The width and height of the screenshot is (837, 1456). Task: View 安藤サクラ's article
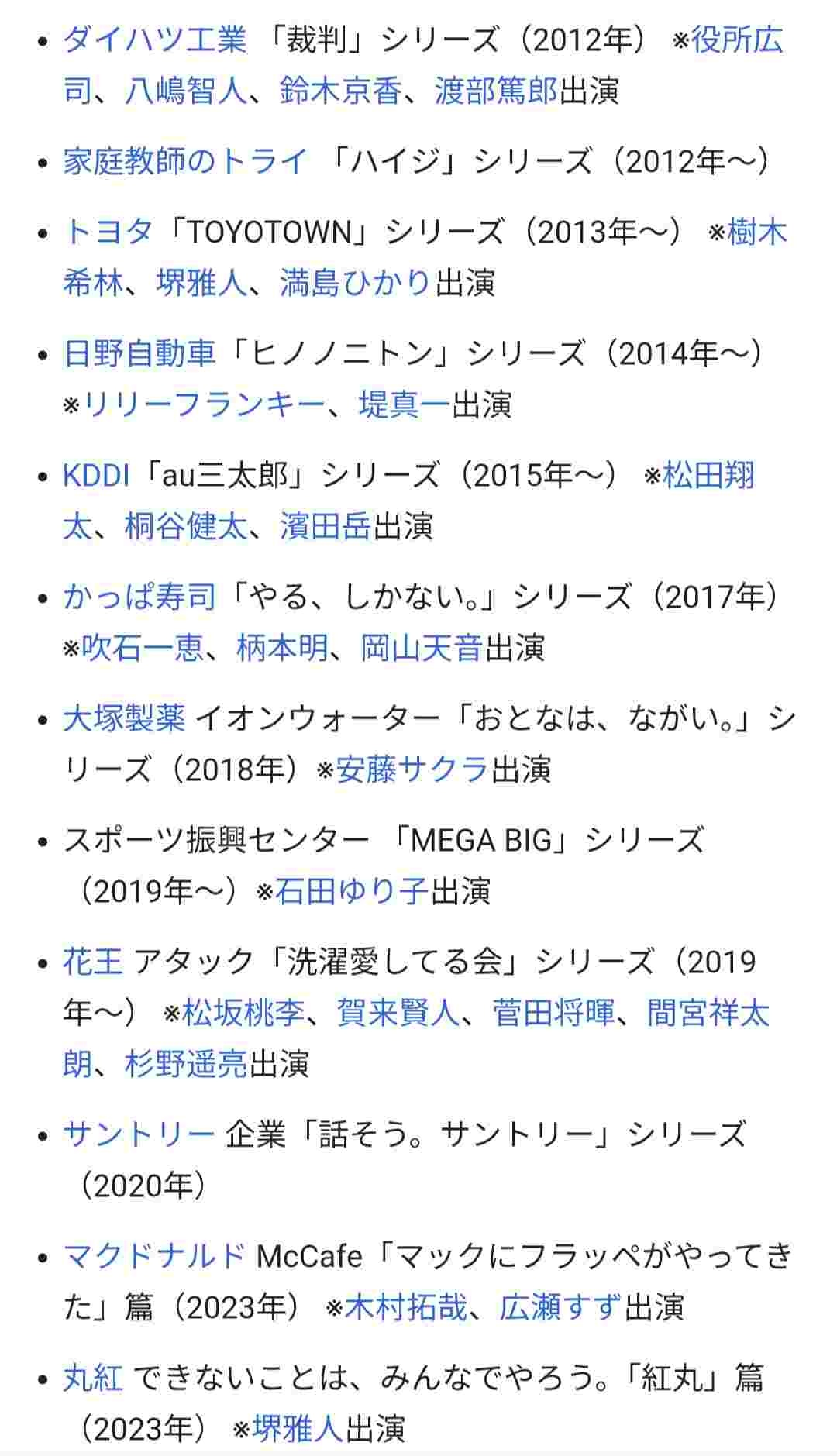[412, 769]
